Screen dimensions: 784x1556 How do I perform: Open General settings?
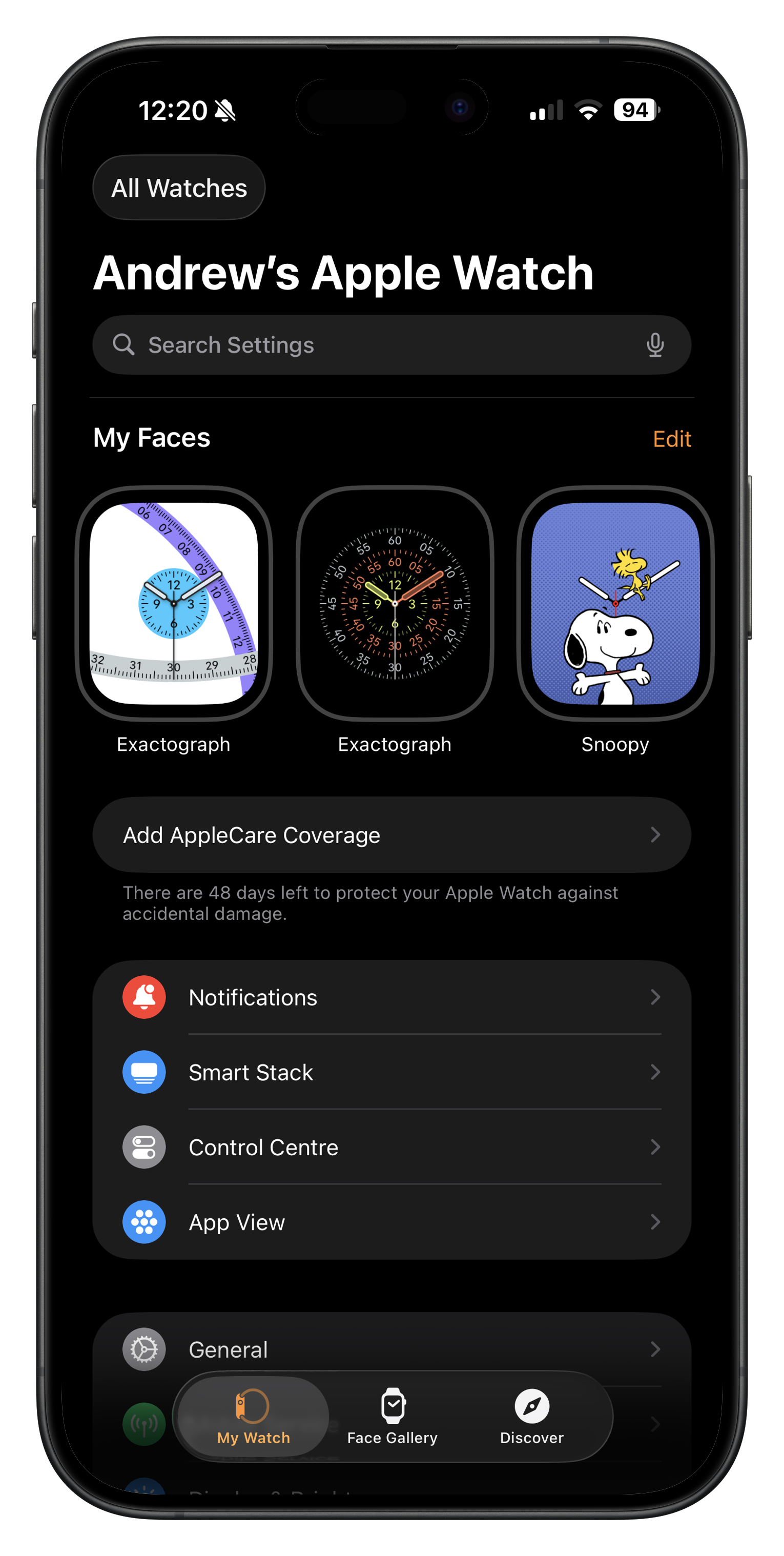click(391, 1349)
